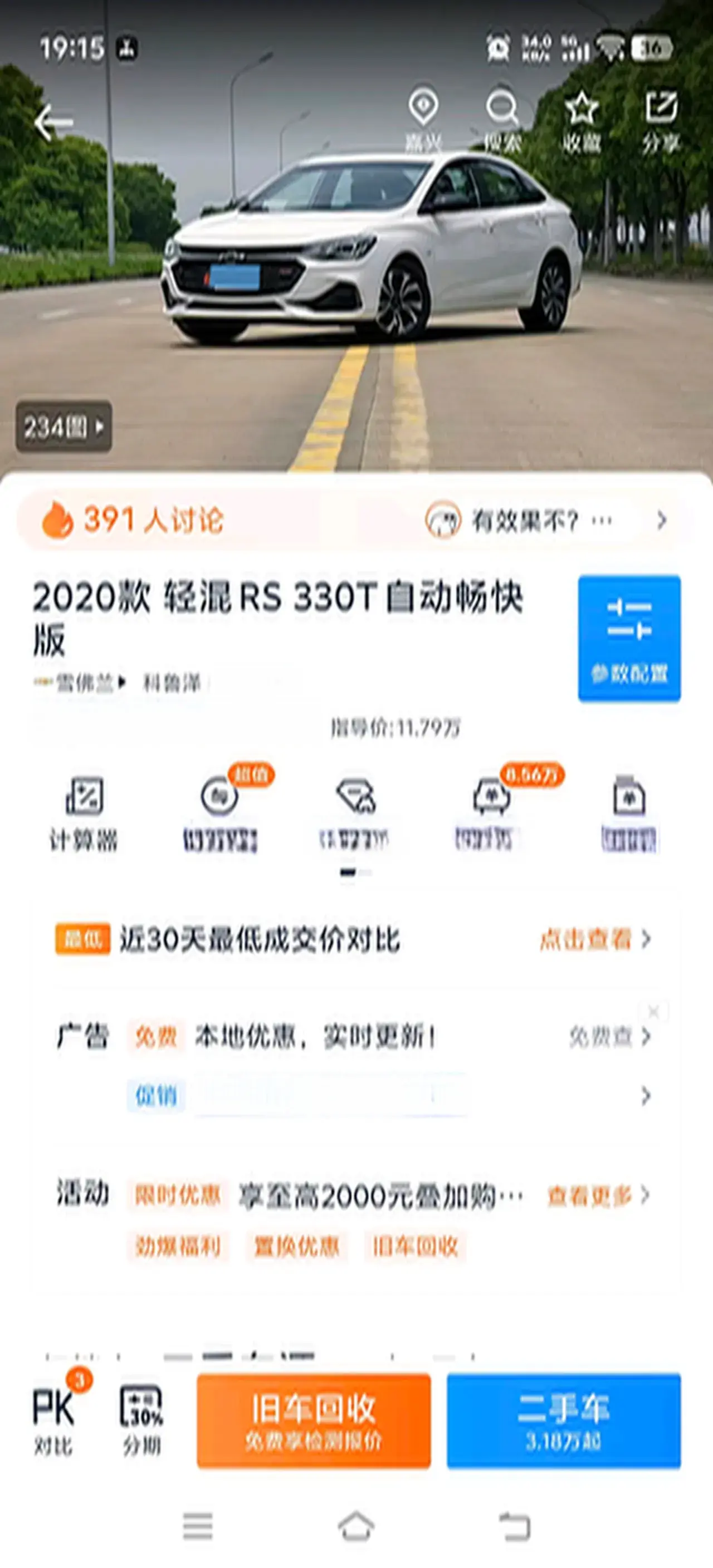The image size is (713, 1568).
Task: Open 二手车 used car listings
Action: pyautogui.click(x=563, y=1420)
